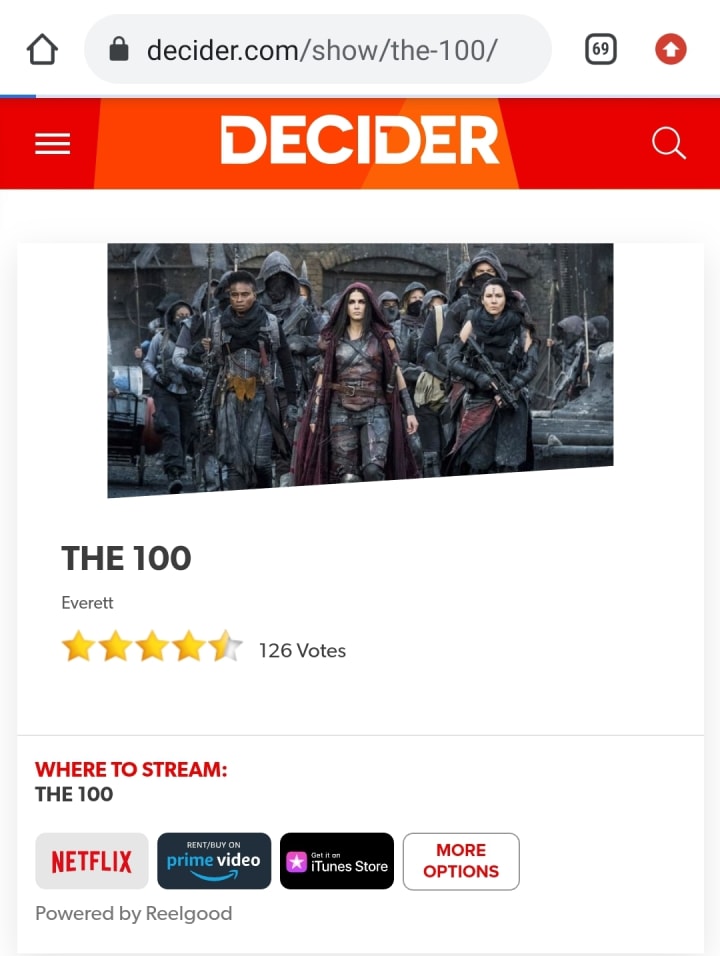
Task: Rate The 100 using the stars
Action: pos(152,648)
